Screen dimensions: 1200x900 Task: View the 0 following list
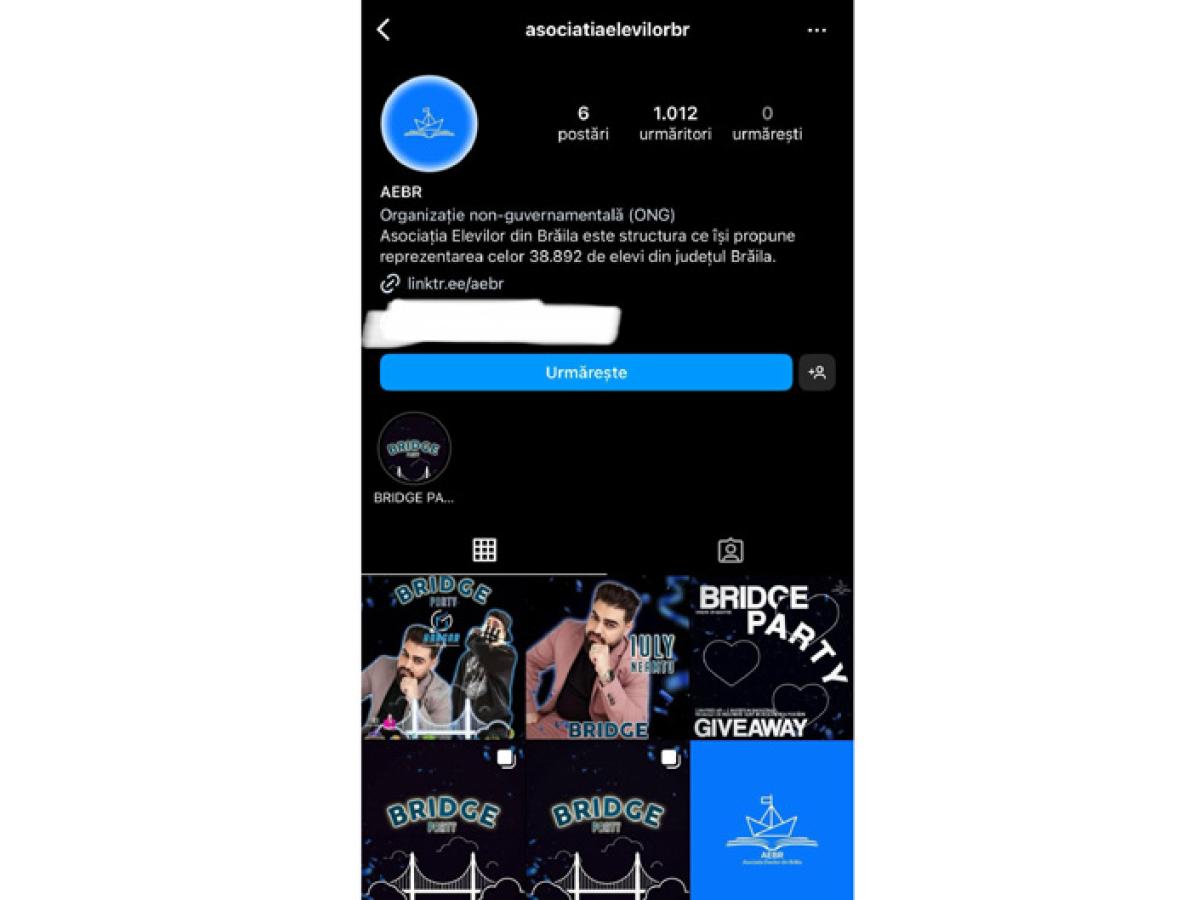coord(767,123)
